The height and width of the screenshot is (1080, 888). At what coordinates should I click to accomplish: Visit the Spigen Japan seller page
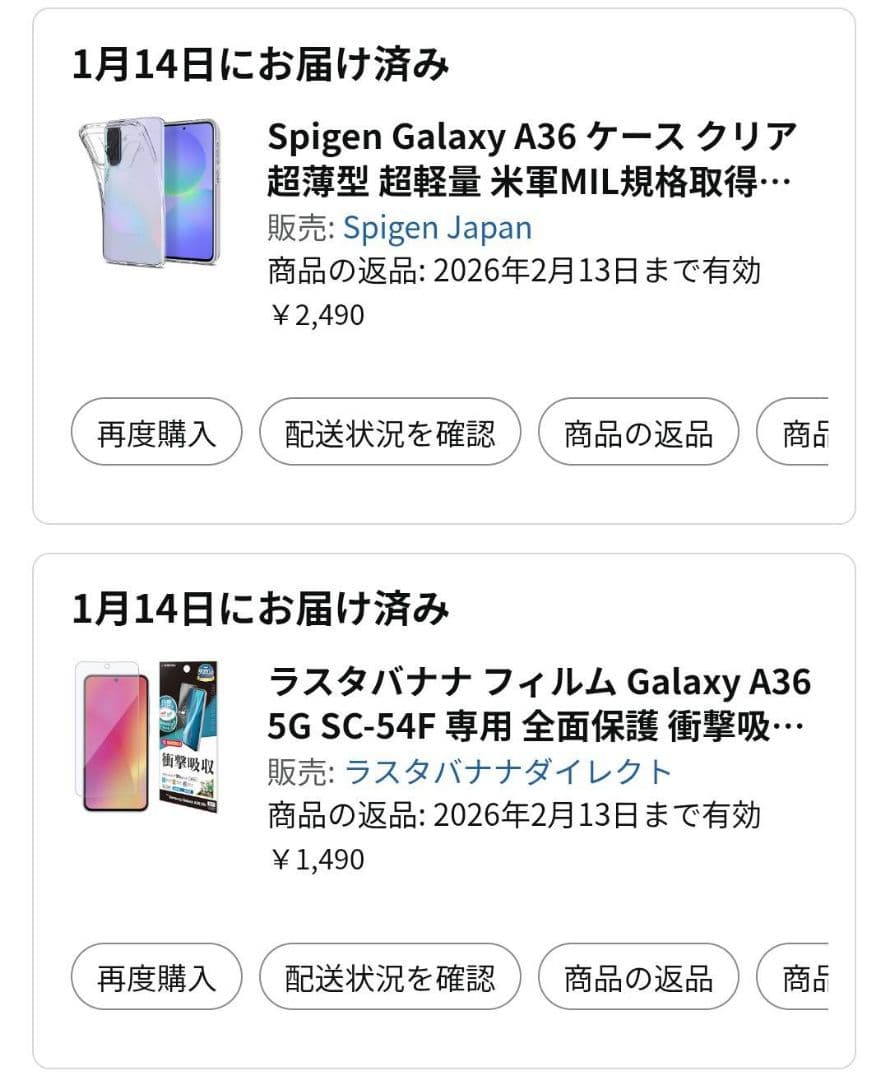[x=436, y=228]
